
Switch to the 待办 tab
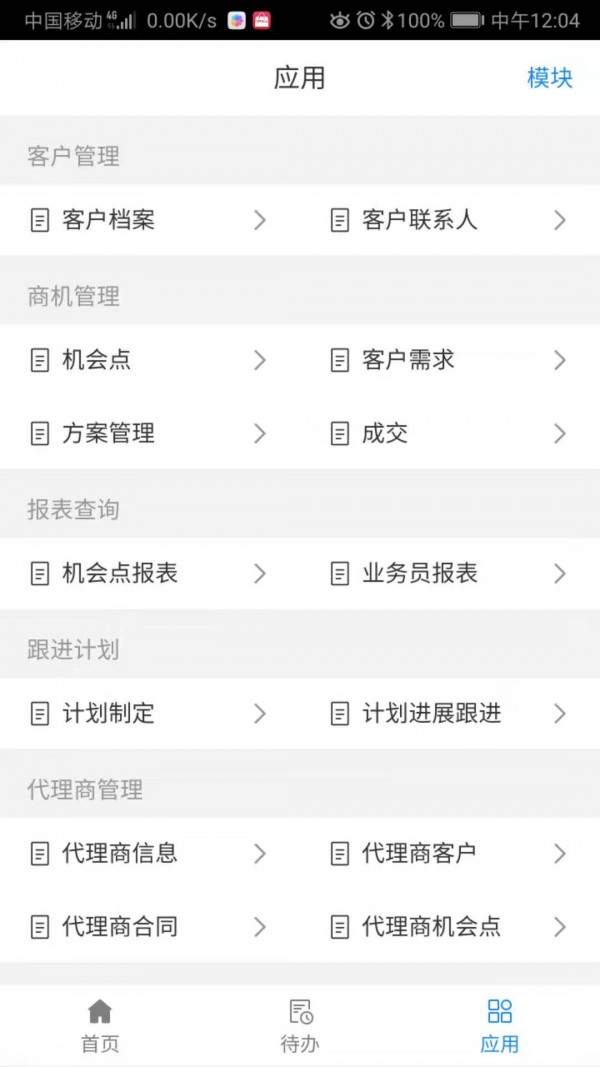click(x=300, y=1026)
